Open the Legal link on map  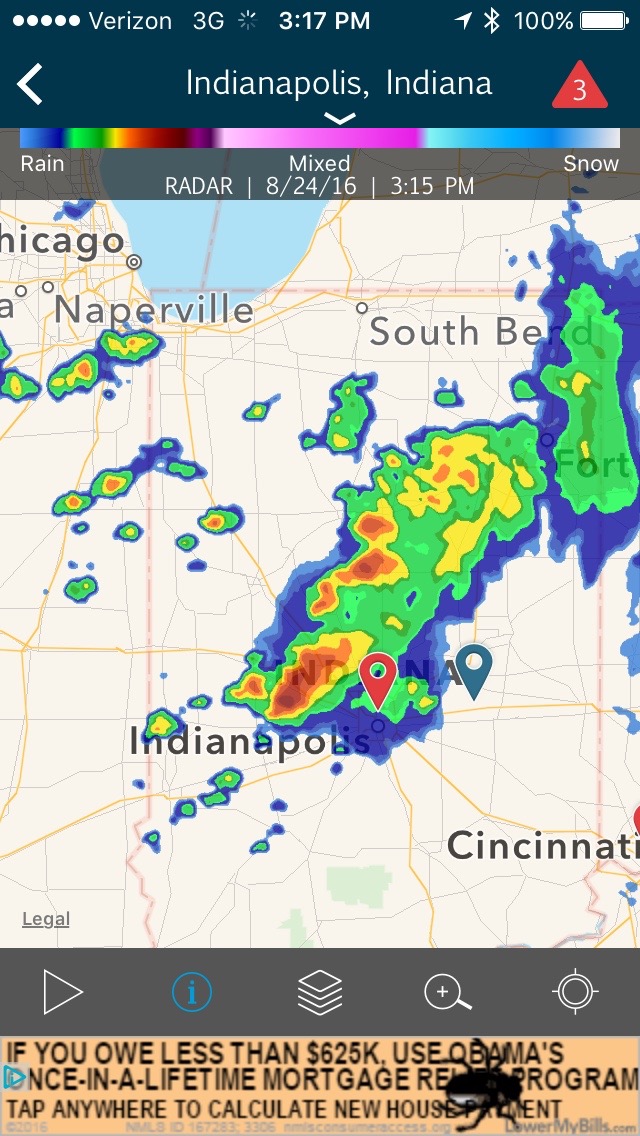click(46, 919)
